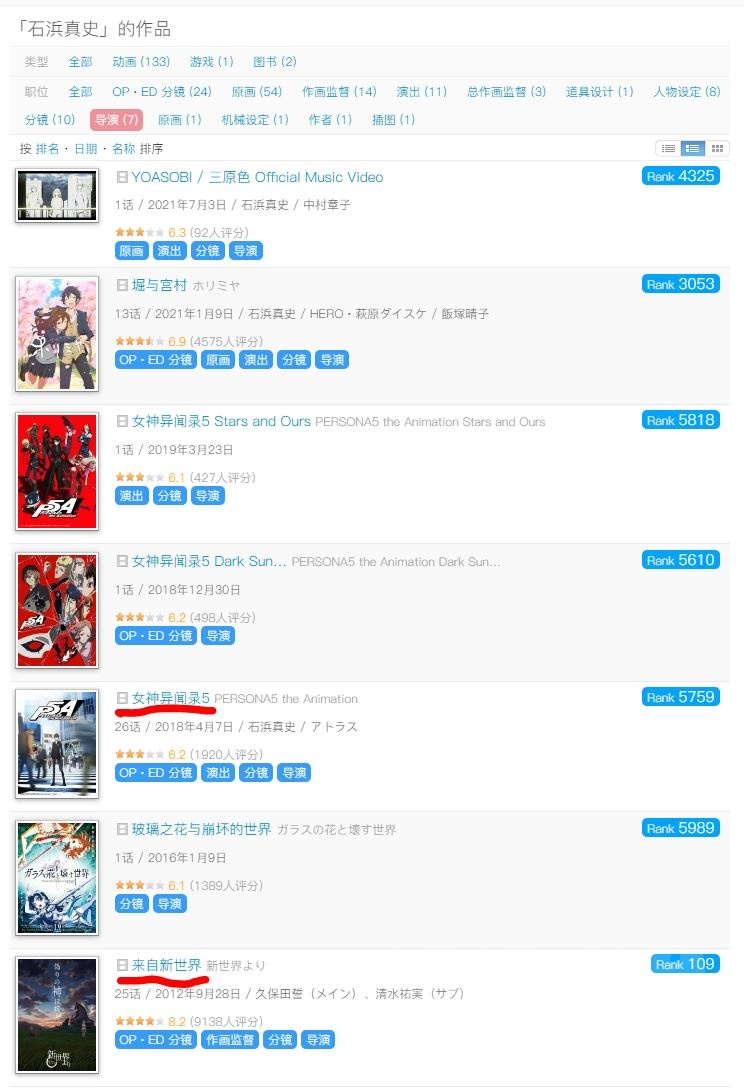This screenshot has height=1092, width=744.
Task: Show 作画监督 (14) credits
Action: [339, 92]
